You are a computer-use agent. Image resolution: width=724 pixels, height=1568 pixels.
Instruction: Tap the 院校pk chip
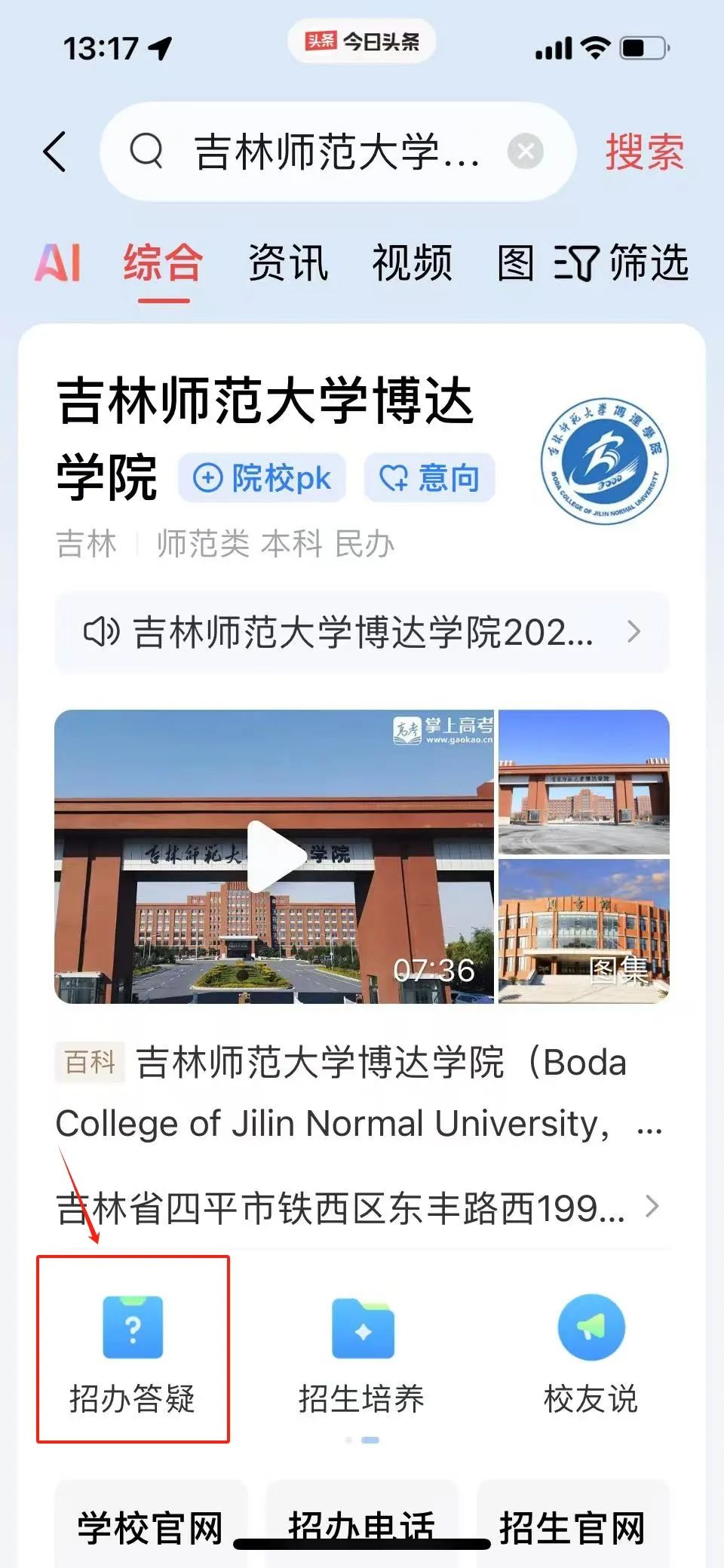pyautogui.click(x=262, y=478)
